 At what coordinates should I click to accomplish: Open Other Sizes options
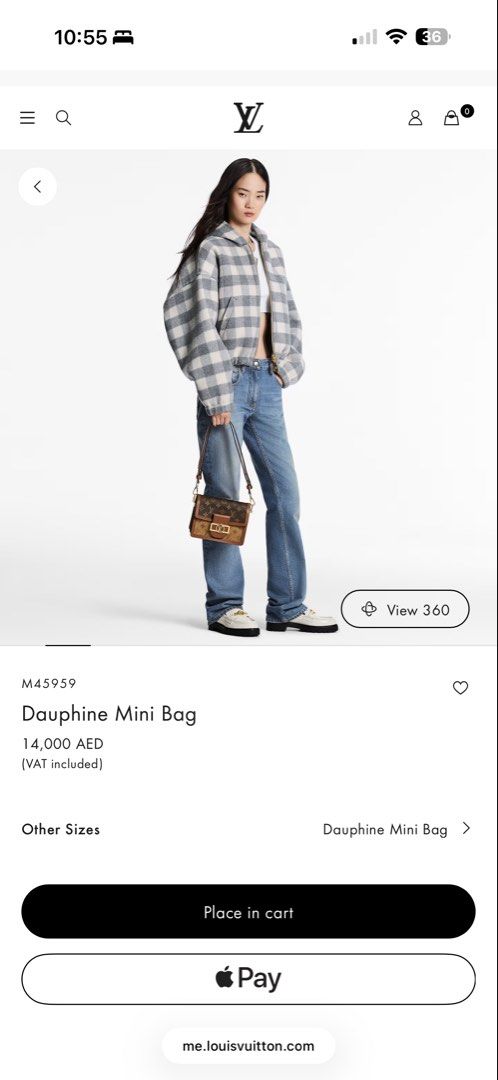[x=248, y=829]
